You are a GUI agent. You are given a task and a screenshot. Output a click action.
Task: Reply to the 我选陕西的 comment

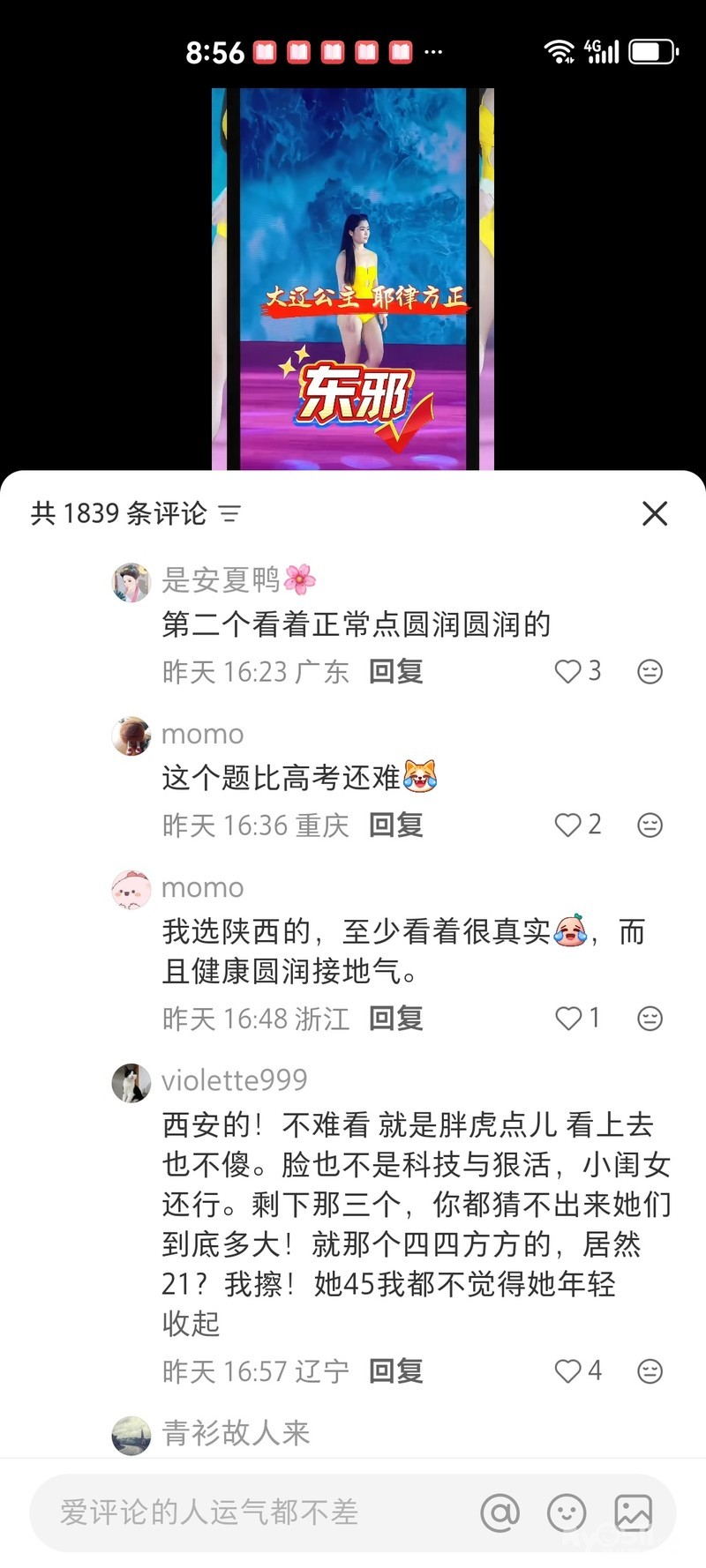[x=395, y=1019]
